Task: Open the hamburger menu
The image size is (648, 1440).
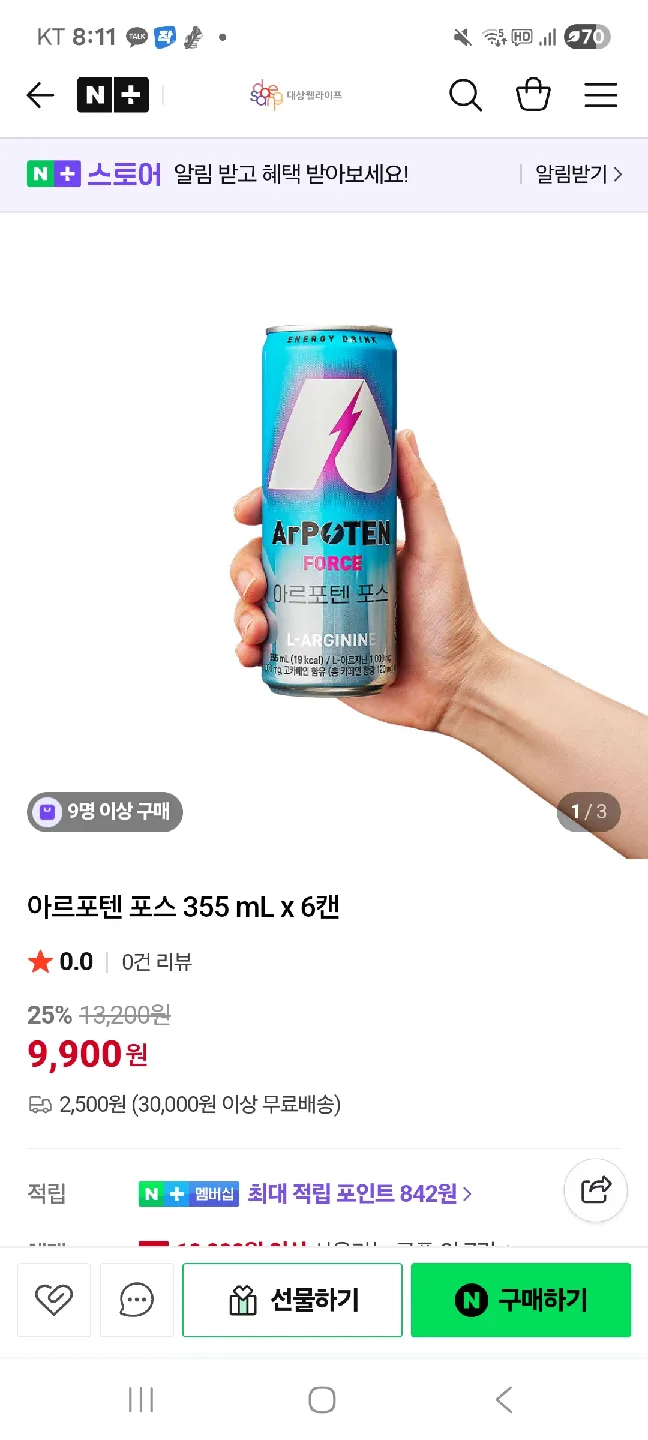Action: pyautogui.click(x=600, y=96)
